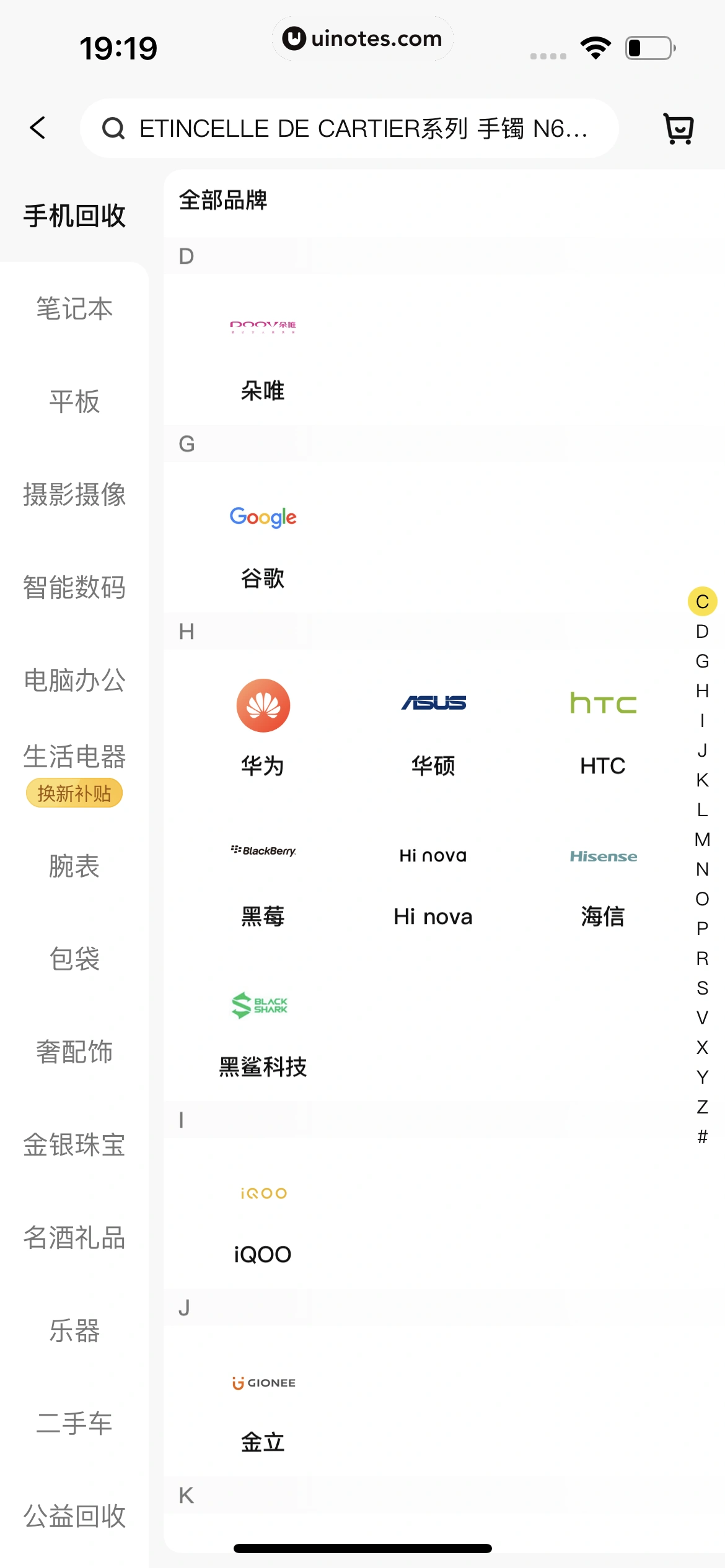Go back using the back arrow
The image size is (725, 1568).
(x=37, y=128)
